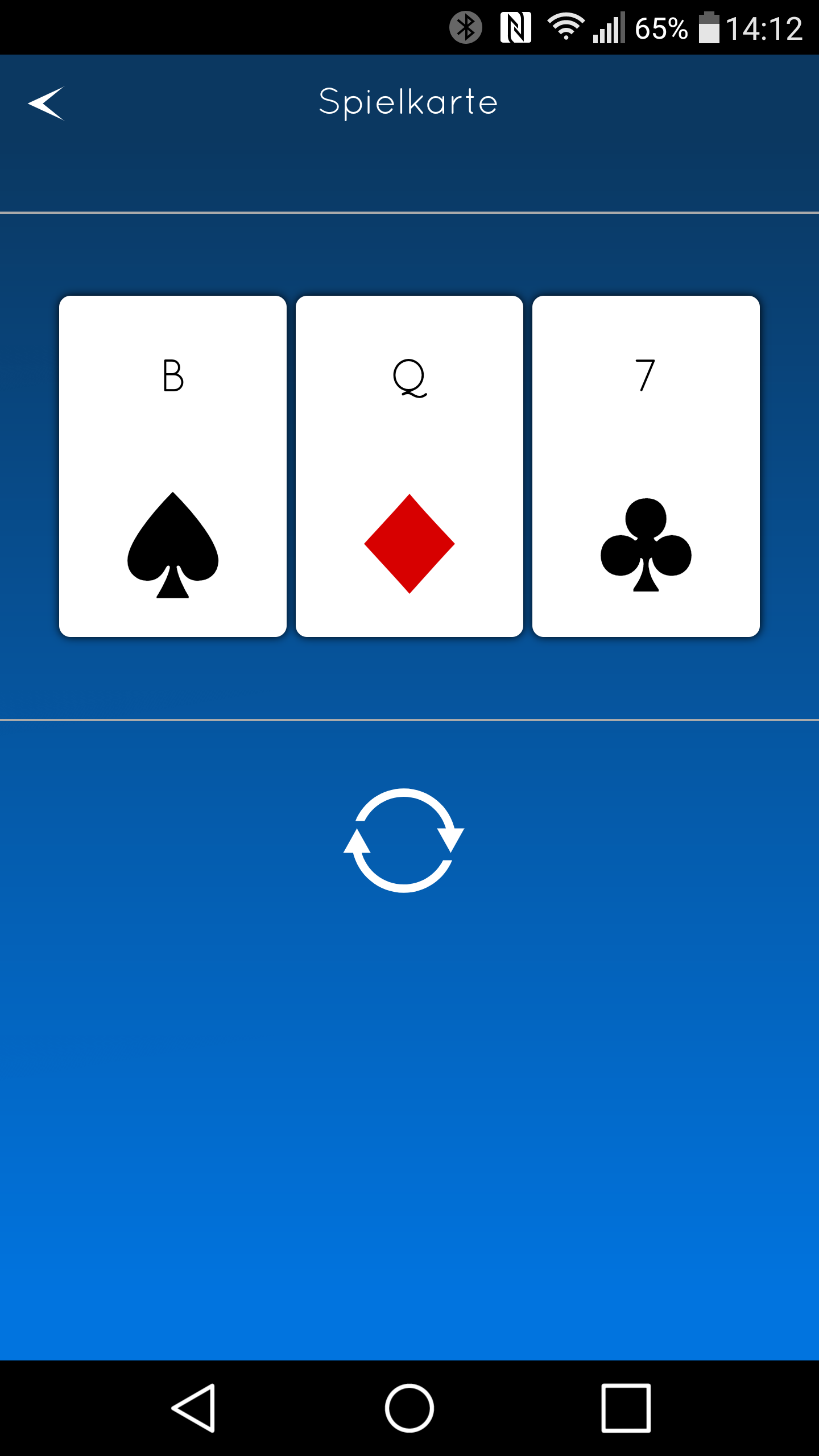Go back using the top-left arrow

46,103
